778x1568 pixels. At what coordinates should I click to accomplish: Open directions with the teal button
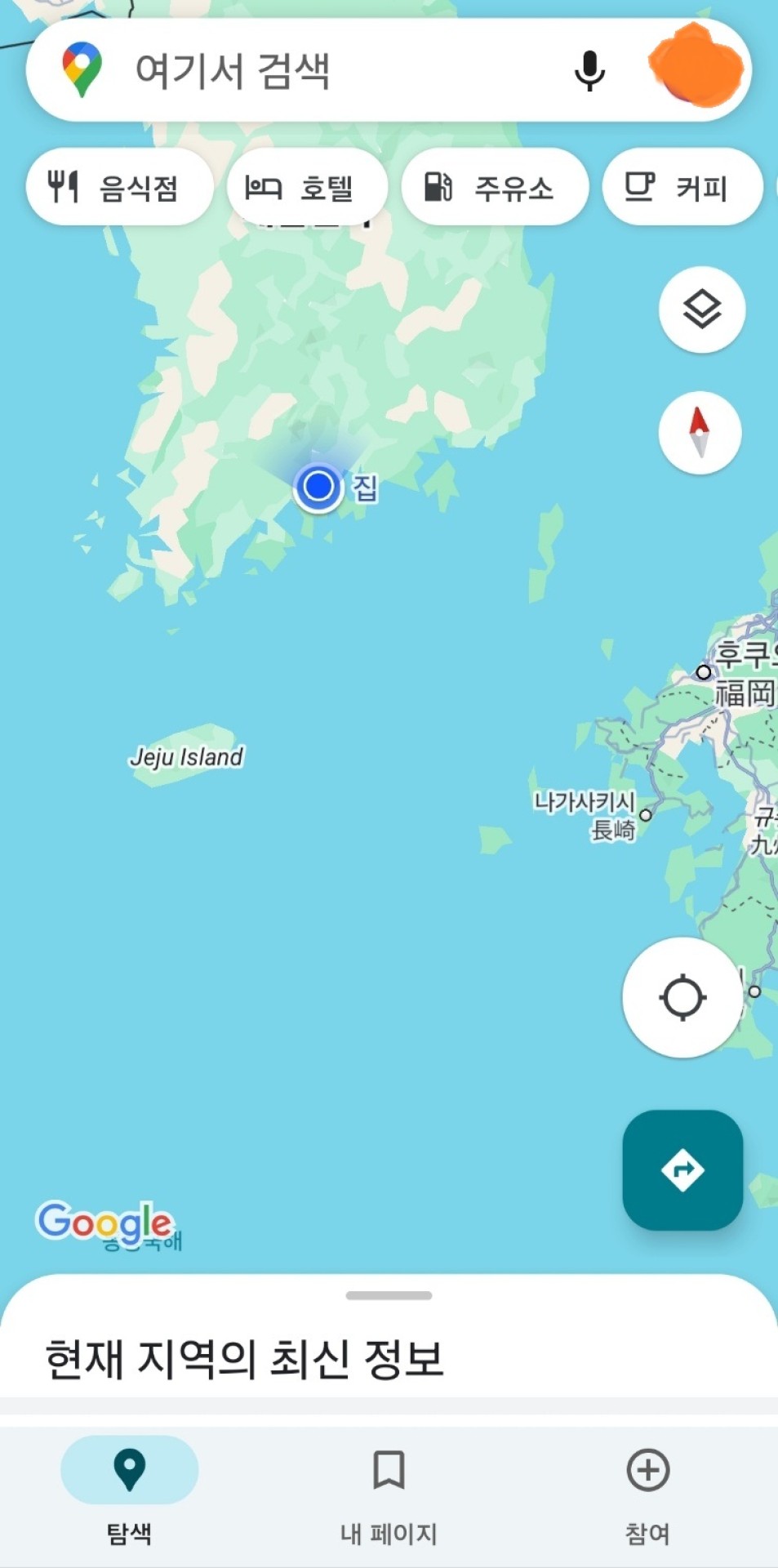[682, 1169]
